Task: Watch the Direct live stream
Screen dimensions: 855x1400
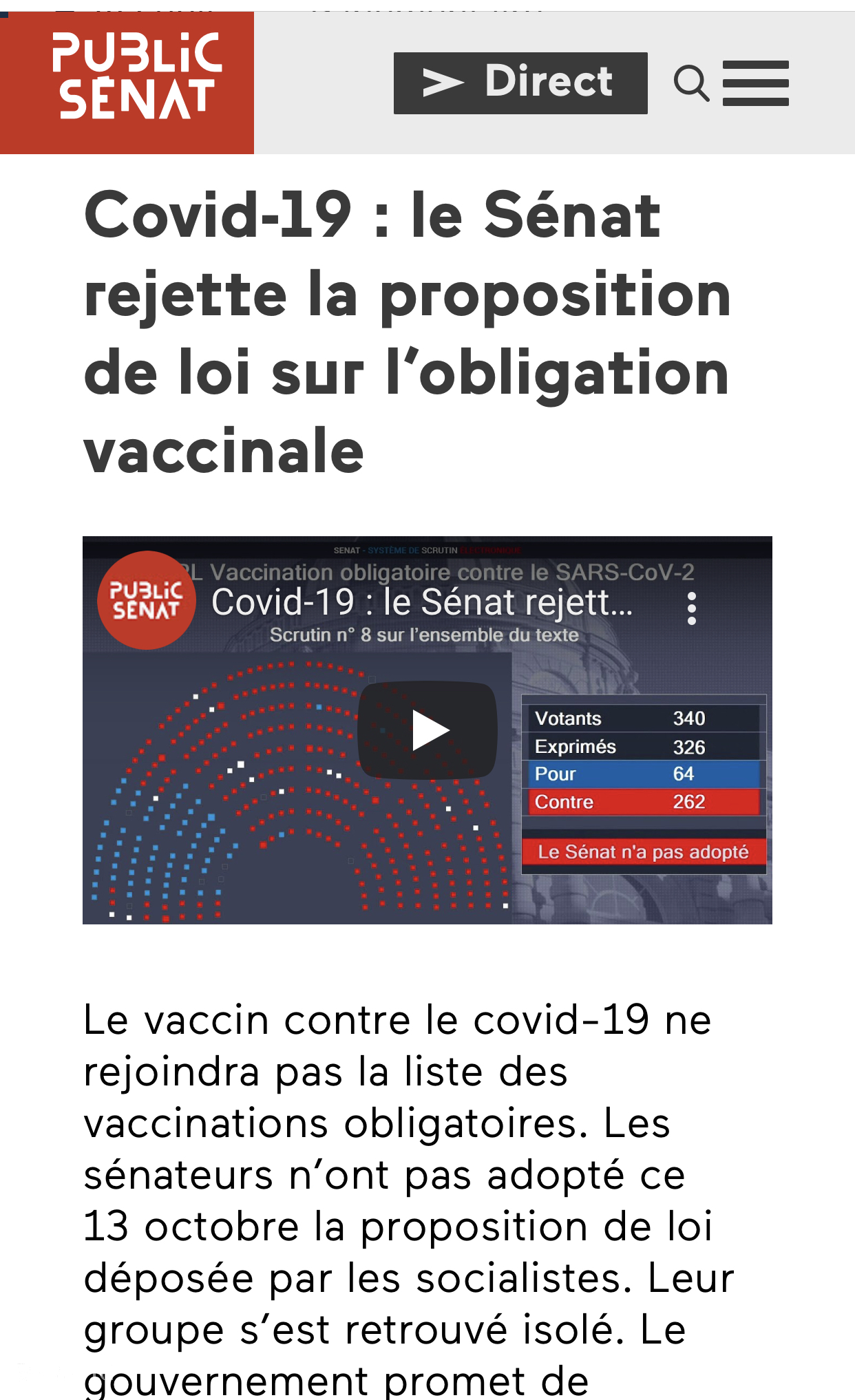Action: (x=520, y=83)
